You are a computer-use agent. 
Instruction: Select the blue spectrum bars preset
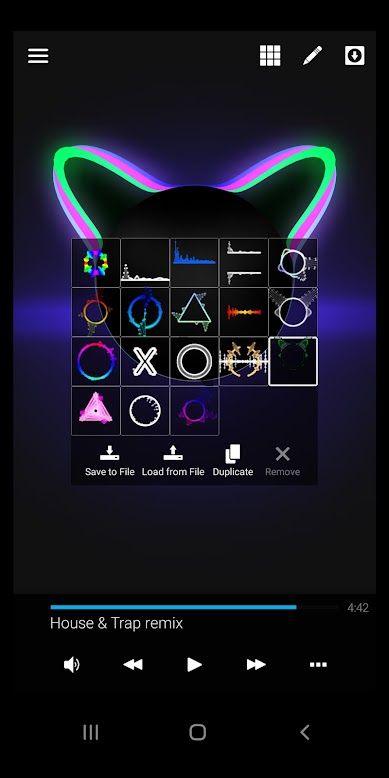tap(194, 262)
